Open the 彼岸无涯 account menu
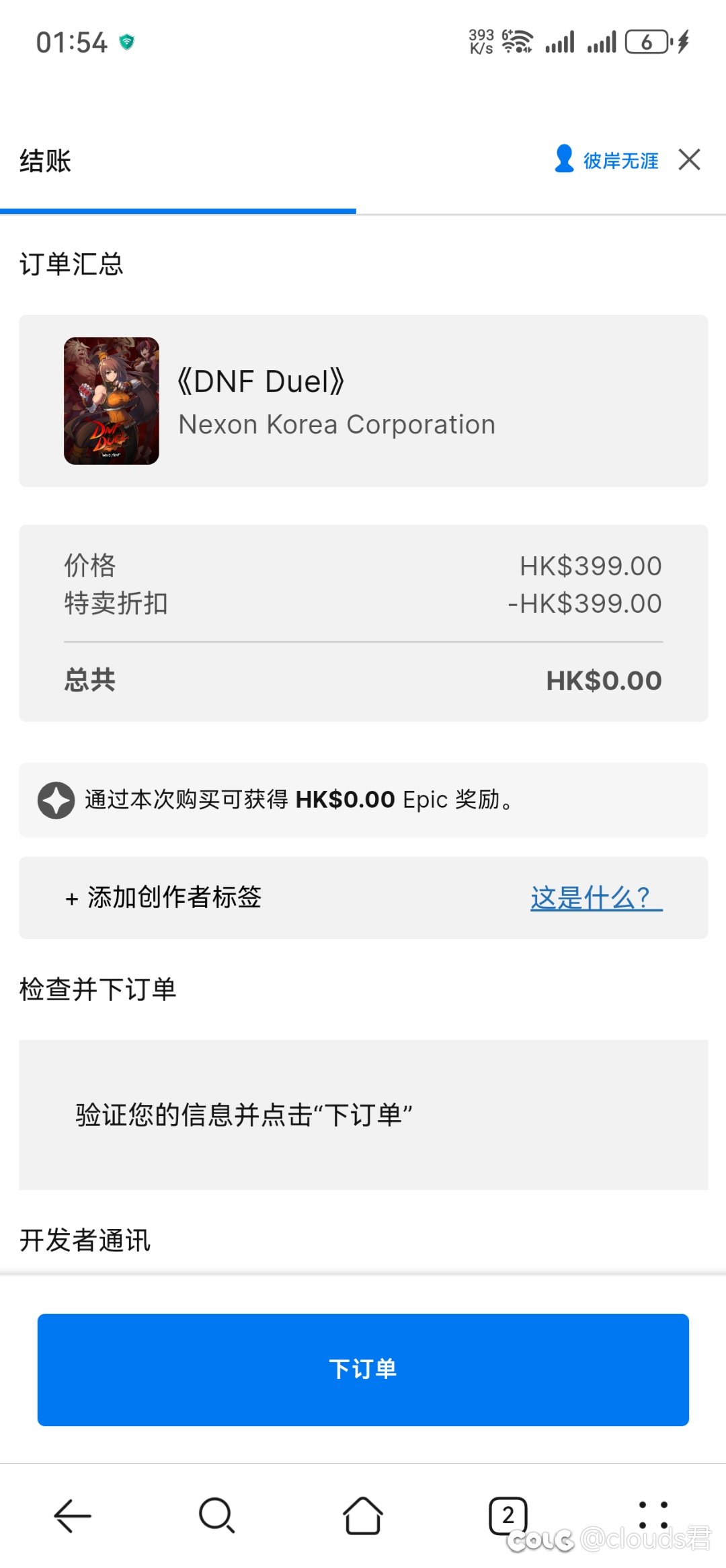This screenshot has height=1568, width=726. pyautogui.click(x=606, y=160)
